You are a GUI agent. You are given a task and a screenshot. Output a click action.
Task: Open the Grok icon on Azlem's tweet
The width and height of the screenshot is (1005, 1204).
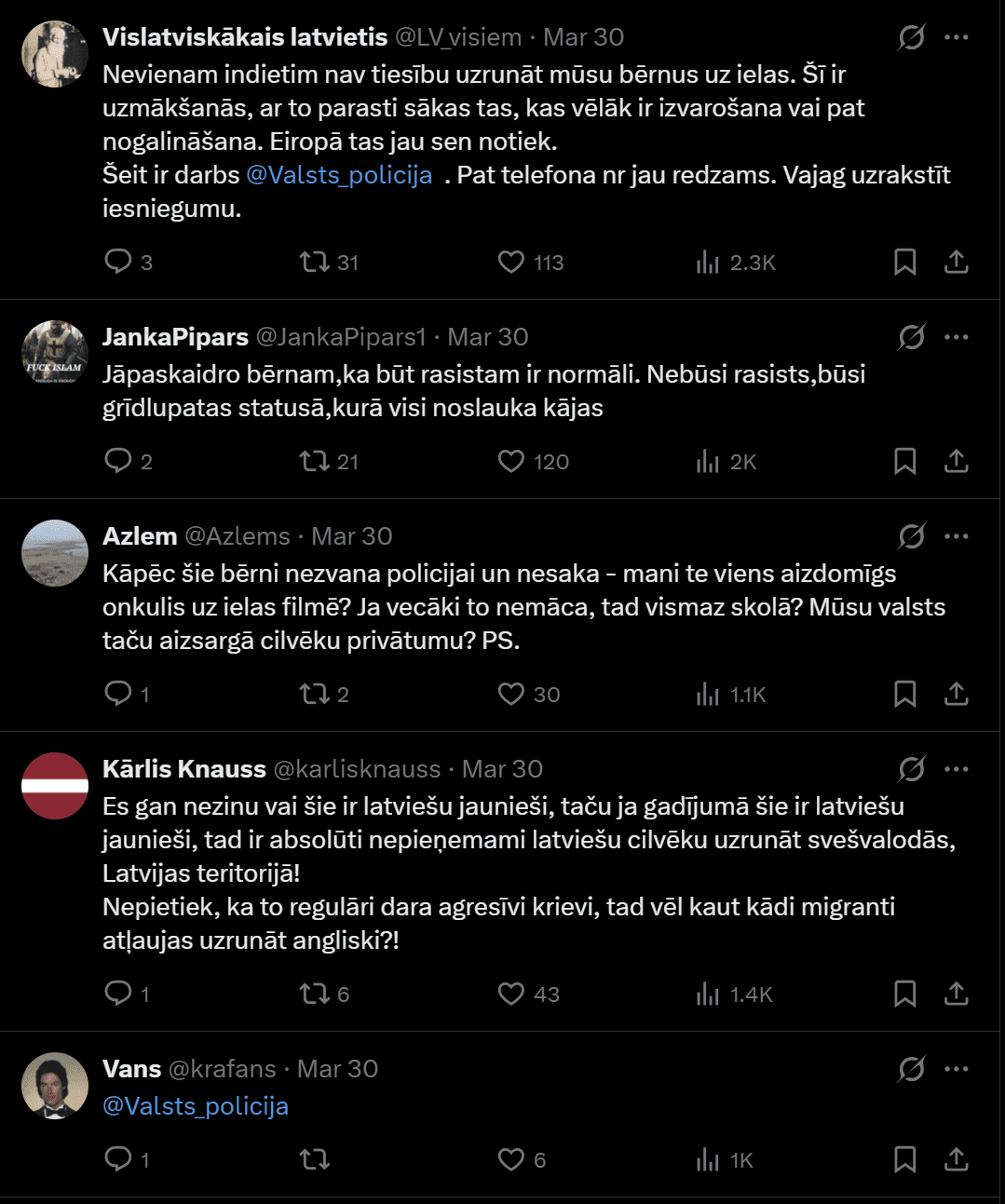pyautogui.click(x=911, y=536)
